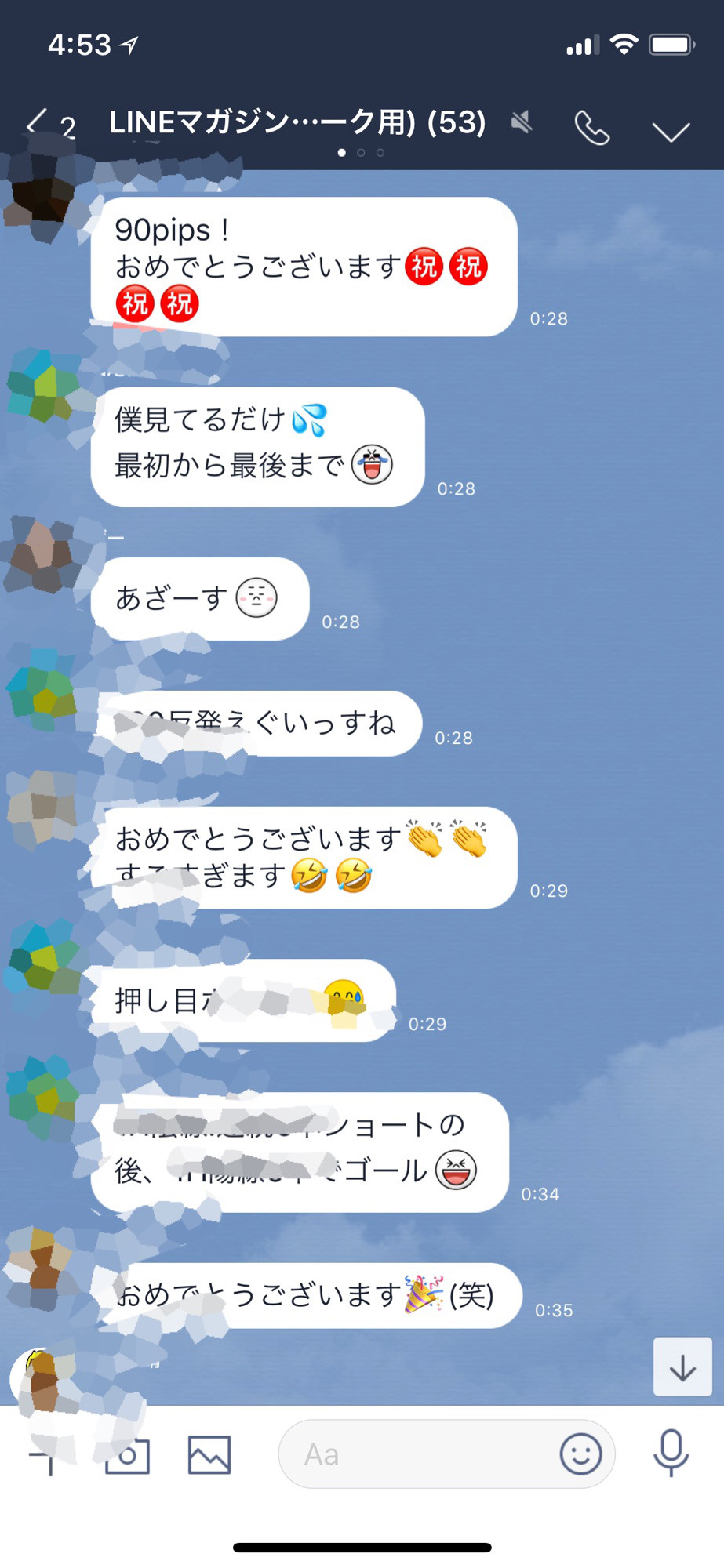Jump to latest messages arrow
The image size is (724, 1568).
click(682, 1367)
